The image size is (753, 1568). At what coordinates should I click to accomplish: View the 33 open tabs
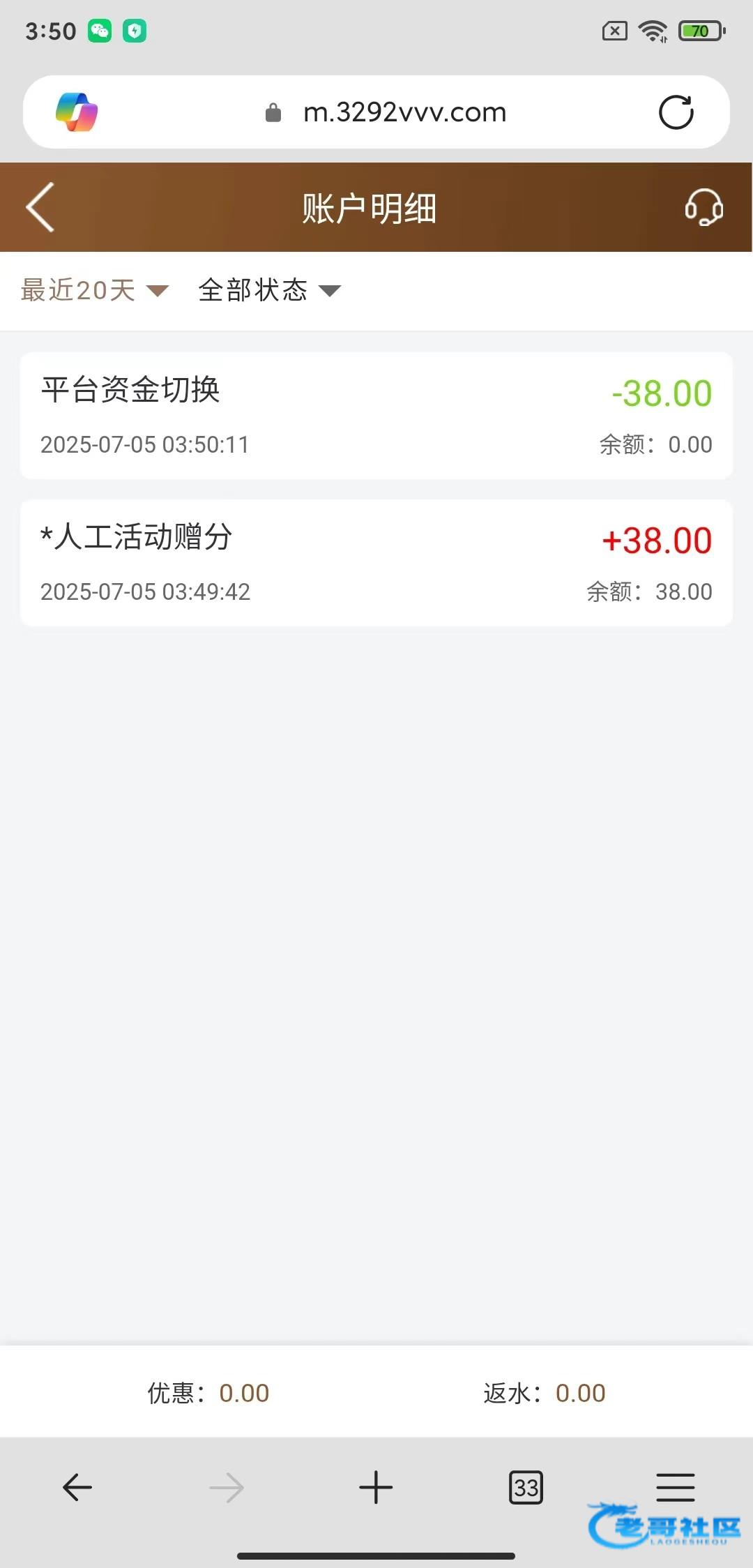pos(526,1487)
